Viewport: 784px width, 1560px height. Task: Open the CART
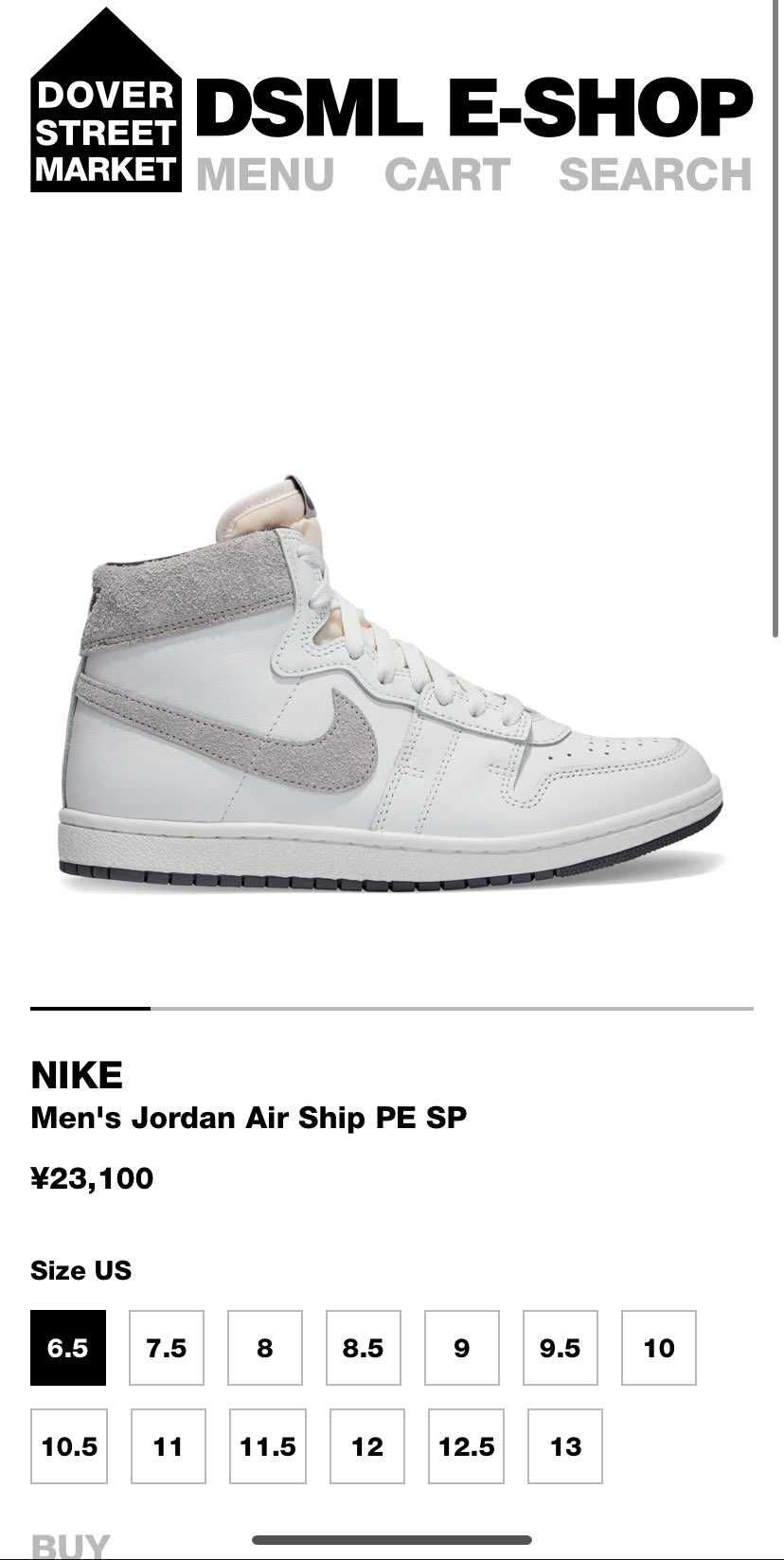click(x=447, y=175)
